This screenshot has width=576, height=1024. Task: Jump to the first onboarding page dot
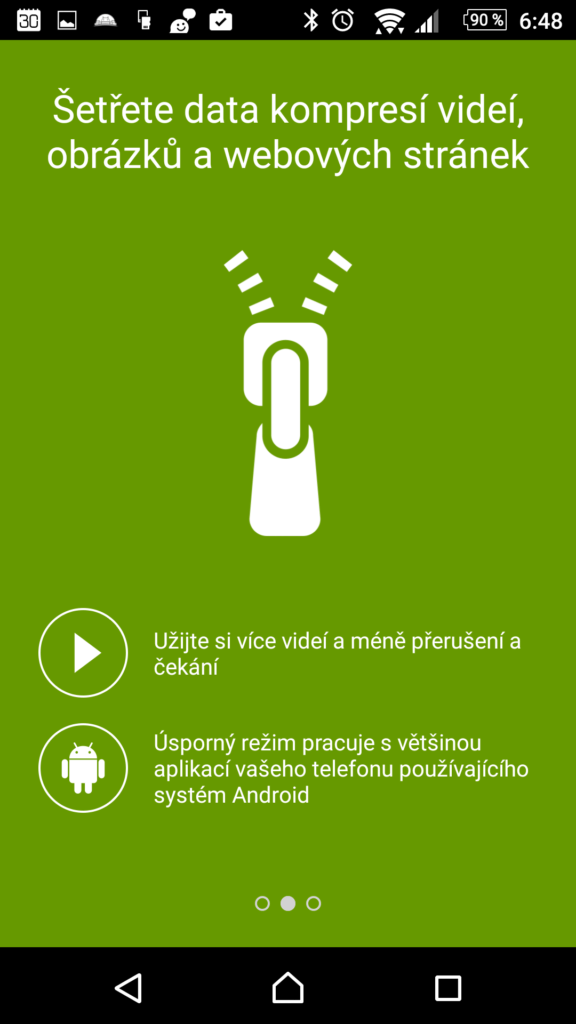tap(262, 903)
